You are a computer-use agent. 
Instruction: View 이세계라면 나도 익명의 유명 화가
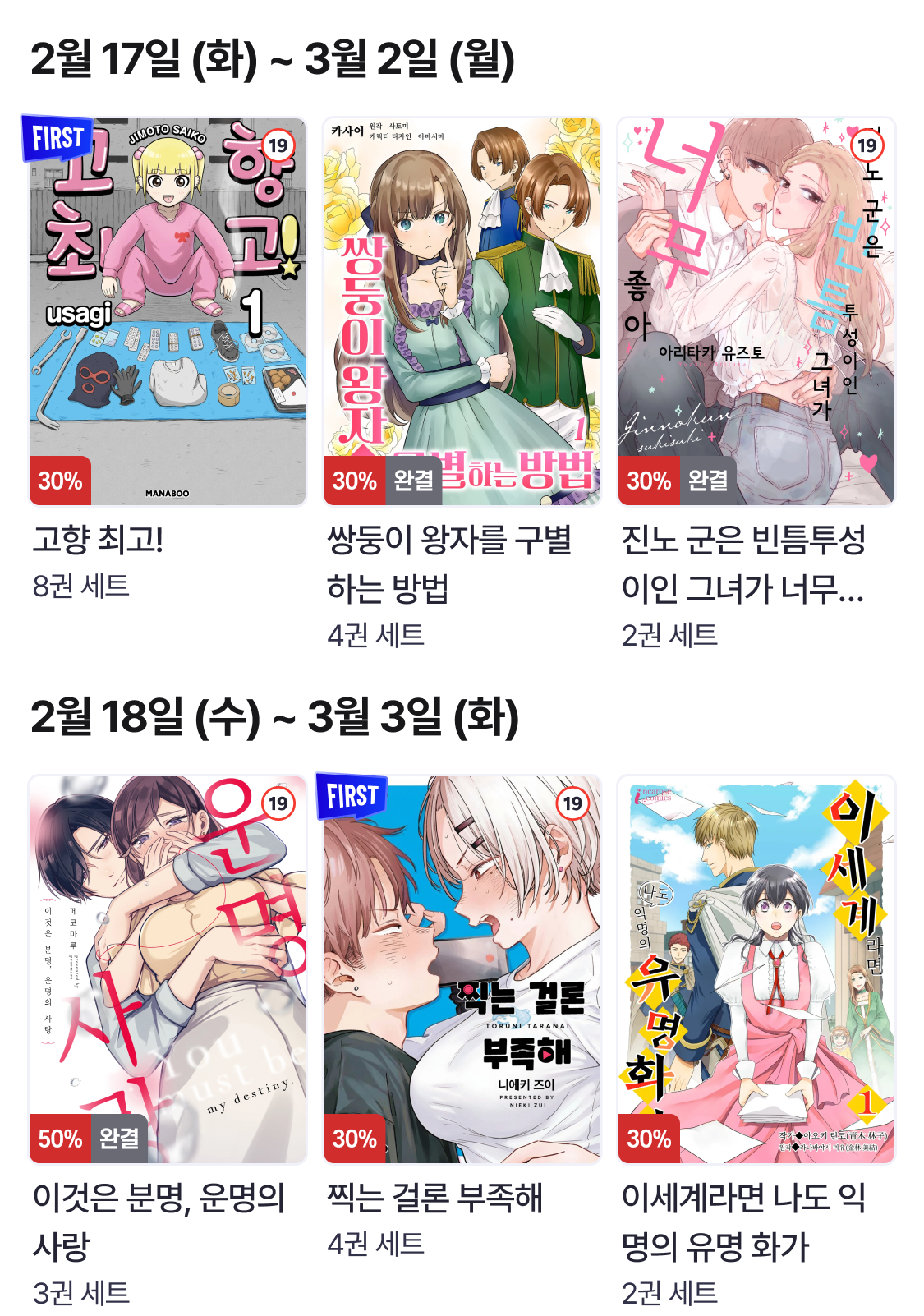[x=756, y=969]
